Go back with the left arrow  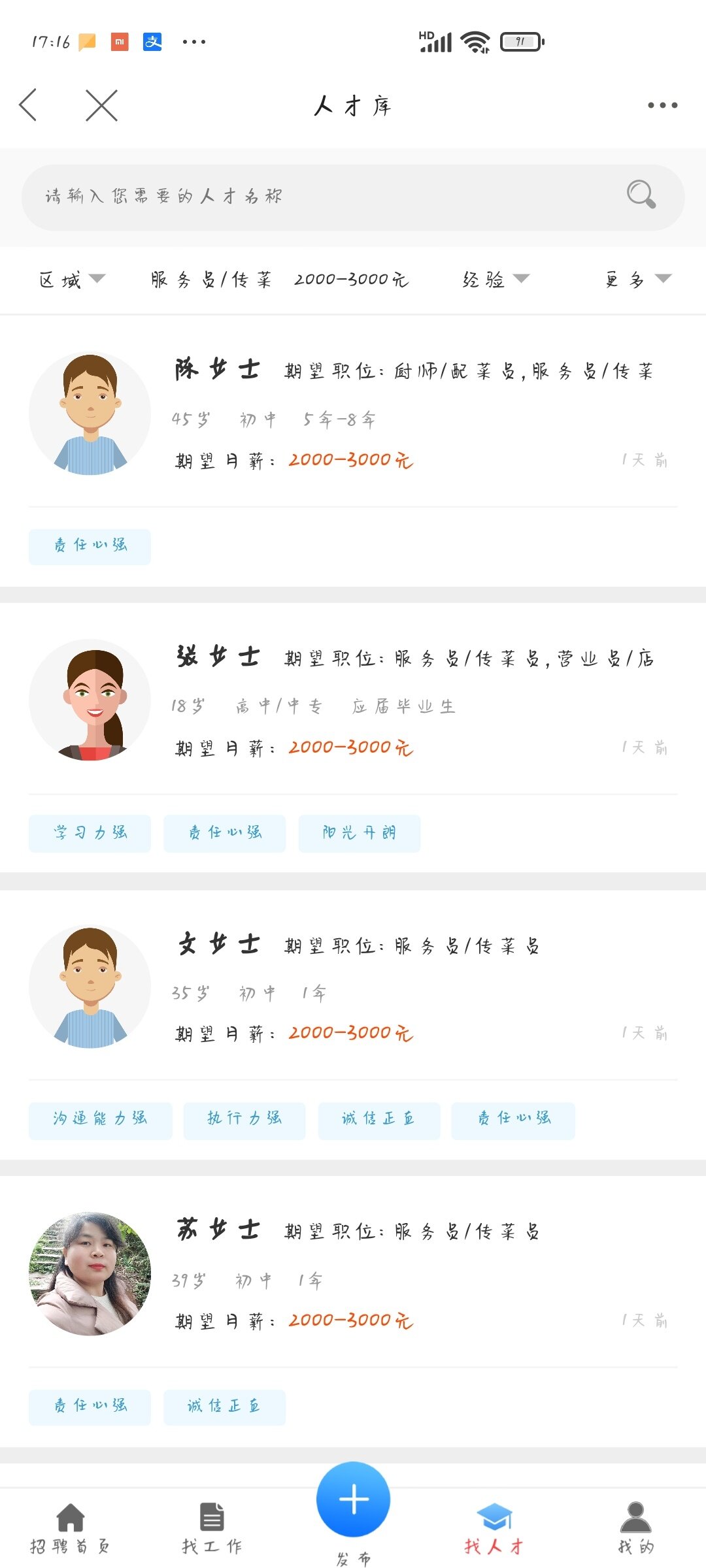click(x=29, y=105)
